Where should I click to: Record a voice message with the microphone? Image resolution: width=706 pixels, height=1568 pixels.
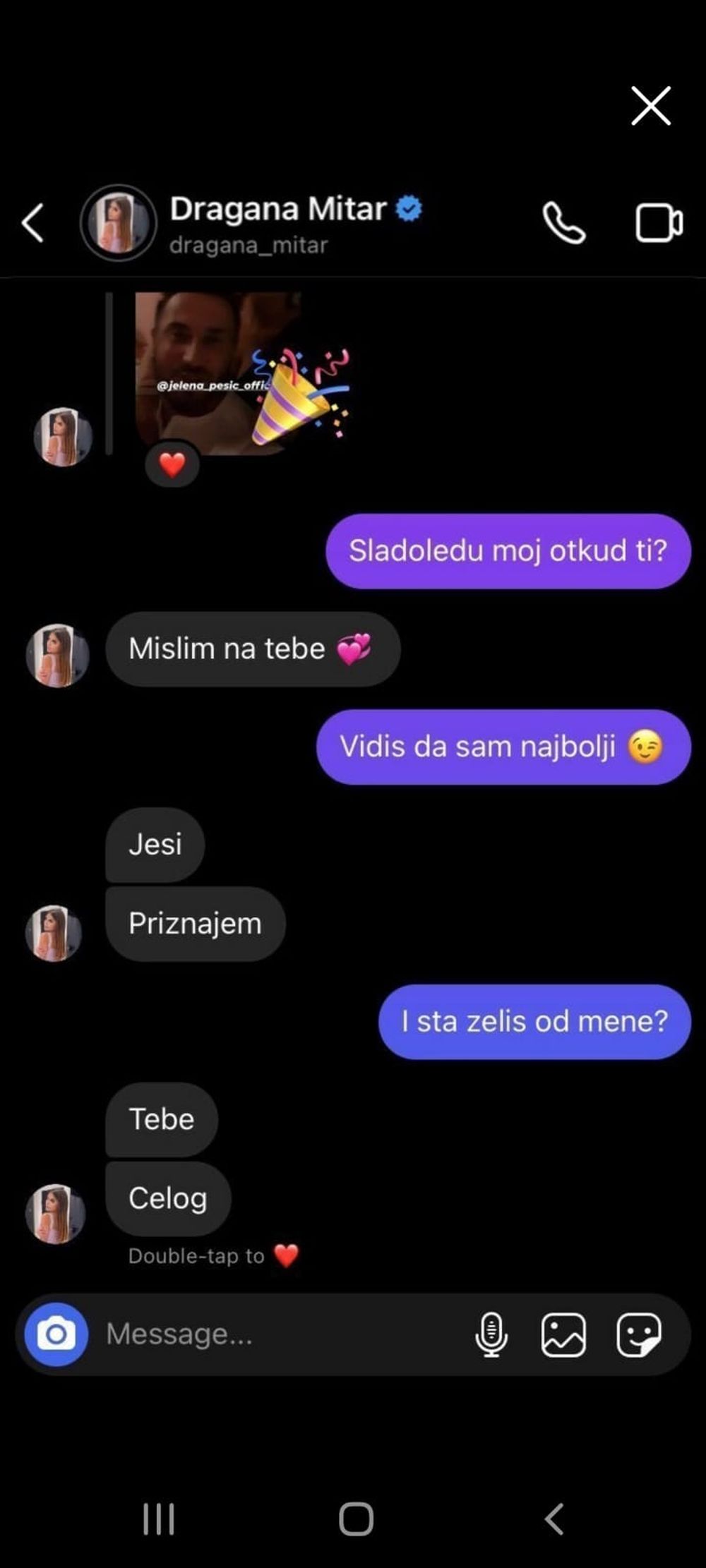click(x=491, y=1334)
